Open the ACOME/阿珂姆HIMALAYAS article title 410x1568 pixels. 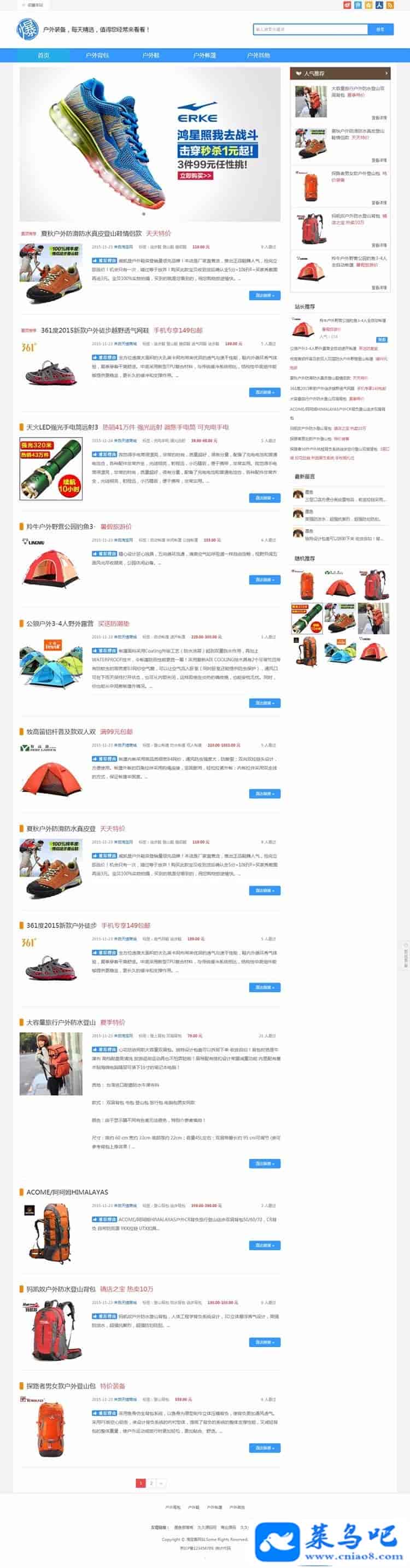pos(67,1192)
